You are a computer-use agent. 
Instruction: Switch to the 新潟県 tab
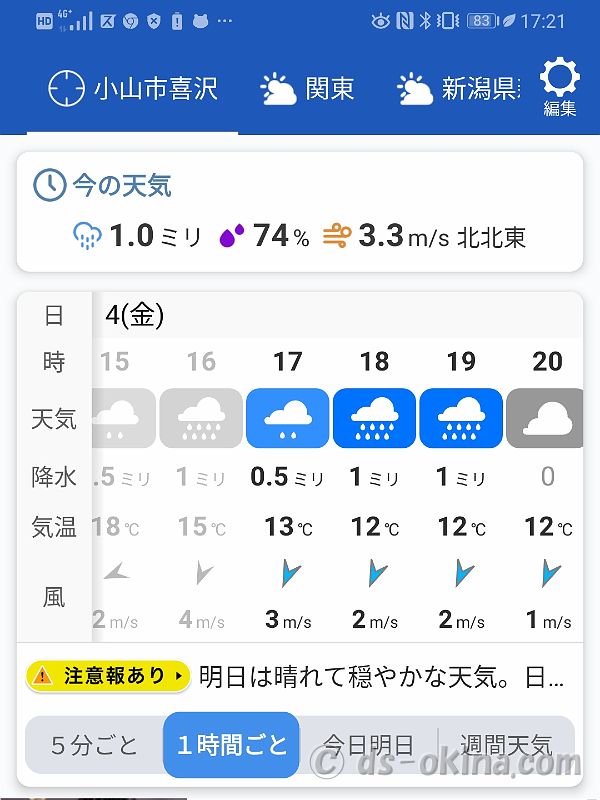[x=458, y=89]
